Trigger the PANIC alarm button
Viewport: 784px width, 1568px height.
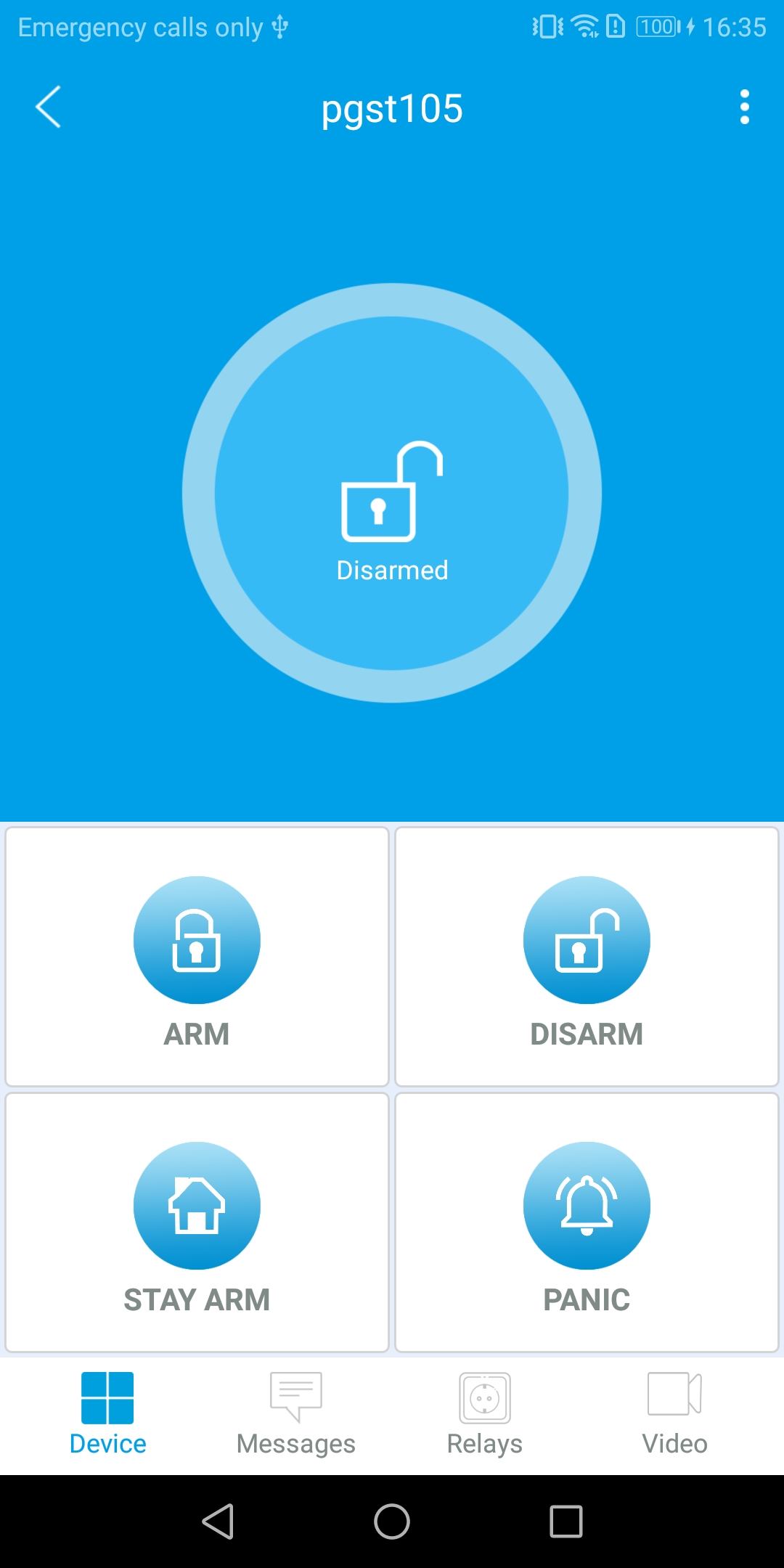click(x=587, y=1222)
